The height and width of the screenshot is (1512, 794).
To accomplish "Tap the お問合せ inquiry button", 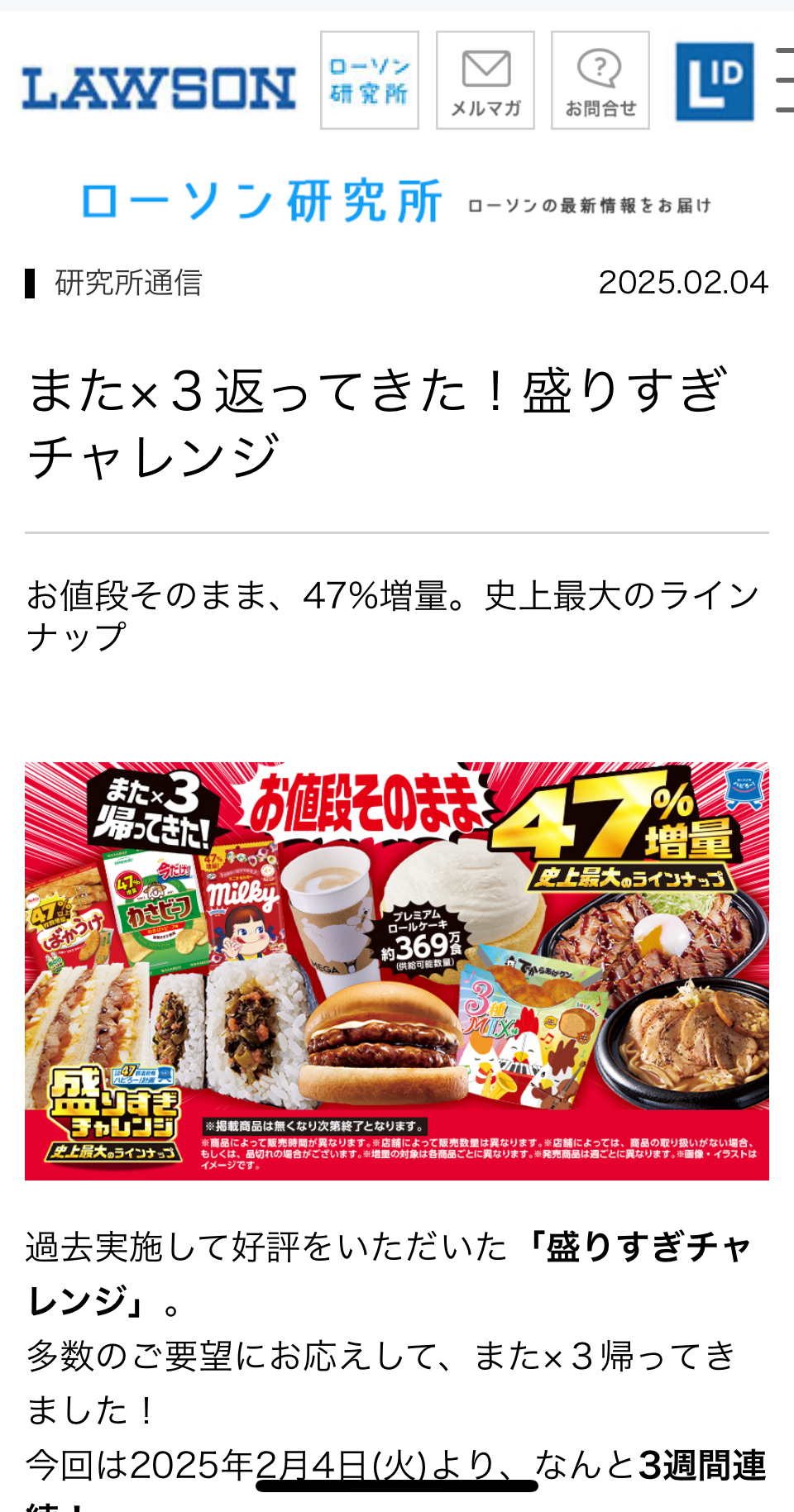I will [600, 80].
